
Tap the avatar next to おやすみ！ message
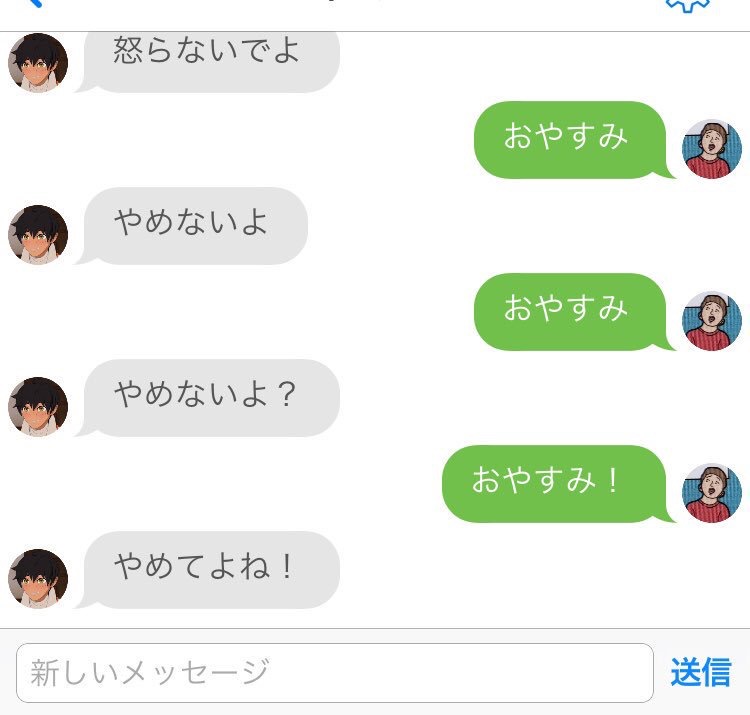712,493
